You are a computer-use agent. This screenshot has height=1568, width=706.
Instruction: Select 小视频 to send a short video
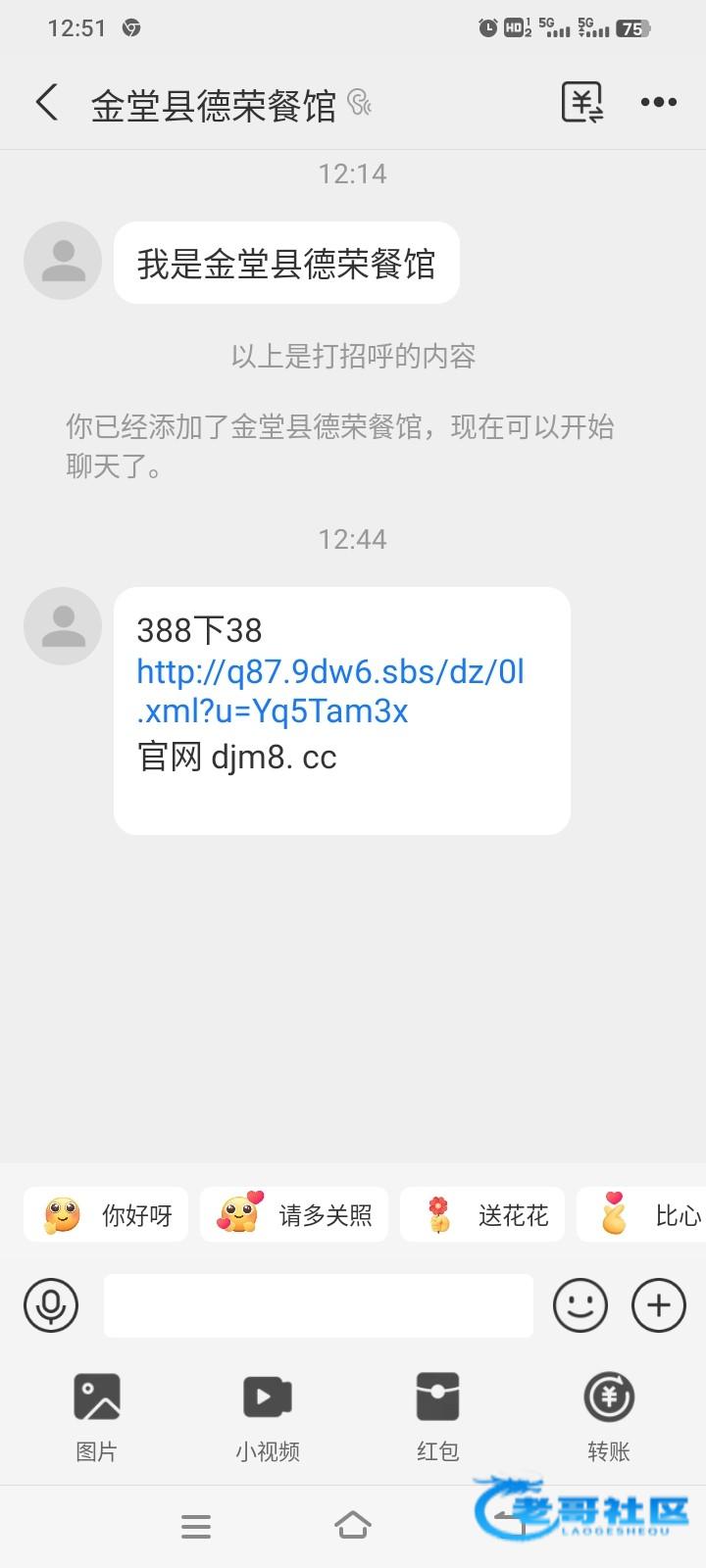point(267,1416)
